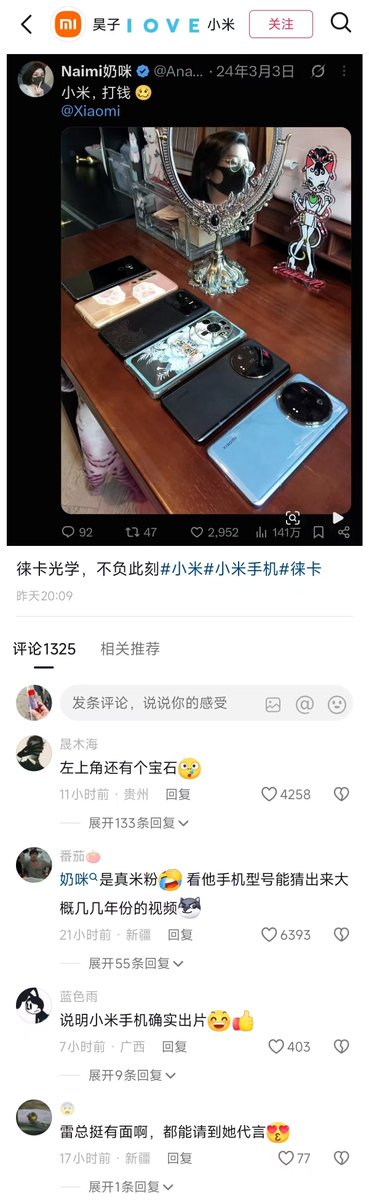Add an image to the comment
Viewport: 369px width, 1200px height.
273,704
